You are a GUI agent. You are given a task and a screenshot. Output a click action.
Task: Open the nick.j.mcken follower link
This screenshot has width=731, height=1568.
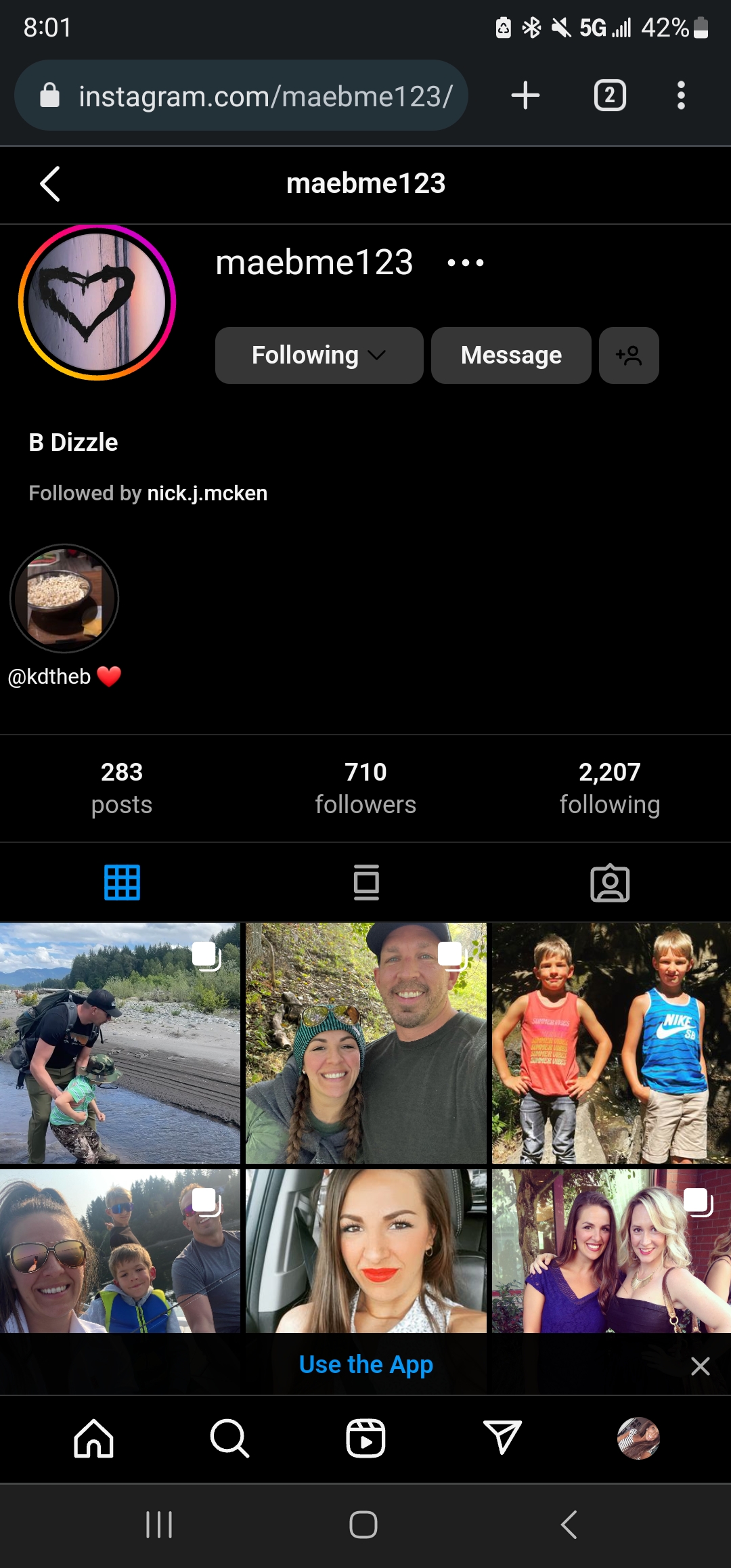[x=207, y=494]
